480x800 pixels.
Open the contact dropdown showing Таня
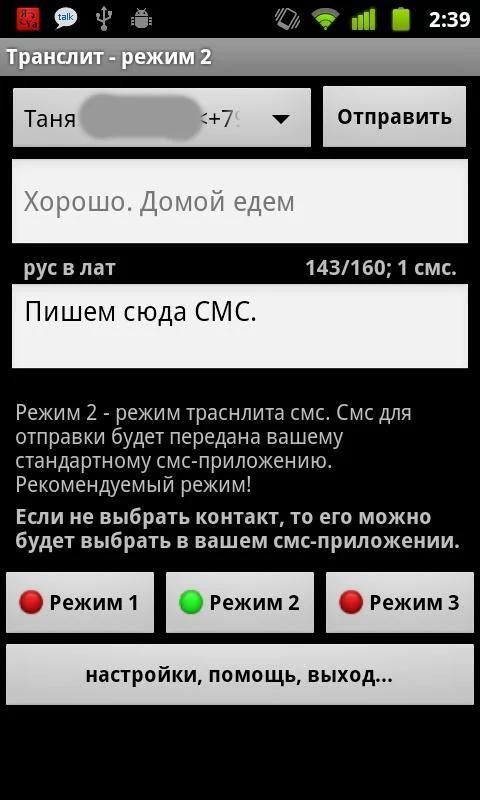[x=162, y=118]
